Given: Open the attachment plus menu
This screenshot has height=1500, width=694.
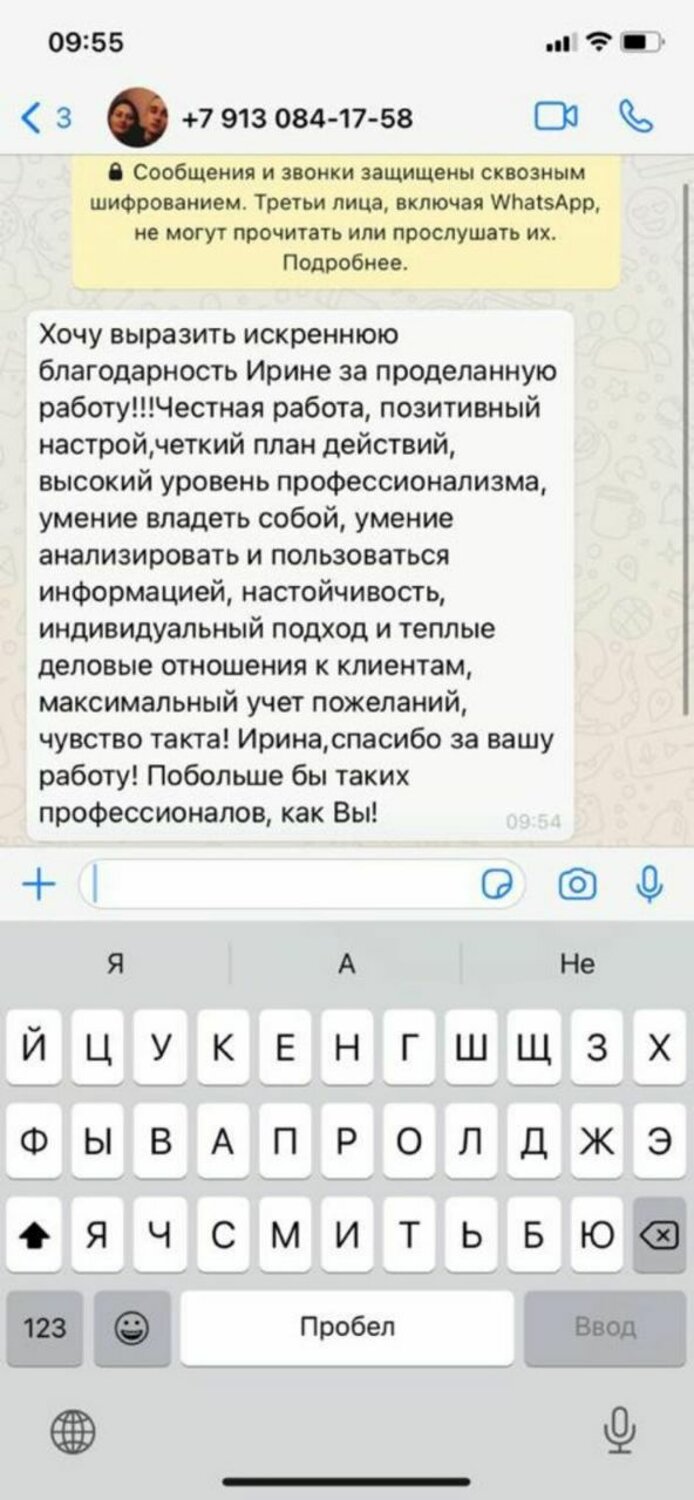Looking at the screenshot, I should pyautogui.click(x=38, y=884).
